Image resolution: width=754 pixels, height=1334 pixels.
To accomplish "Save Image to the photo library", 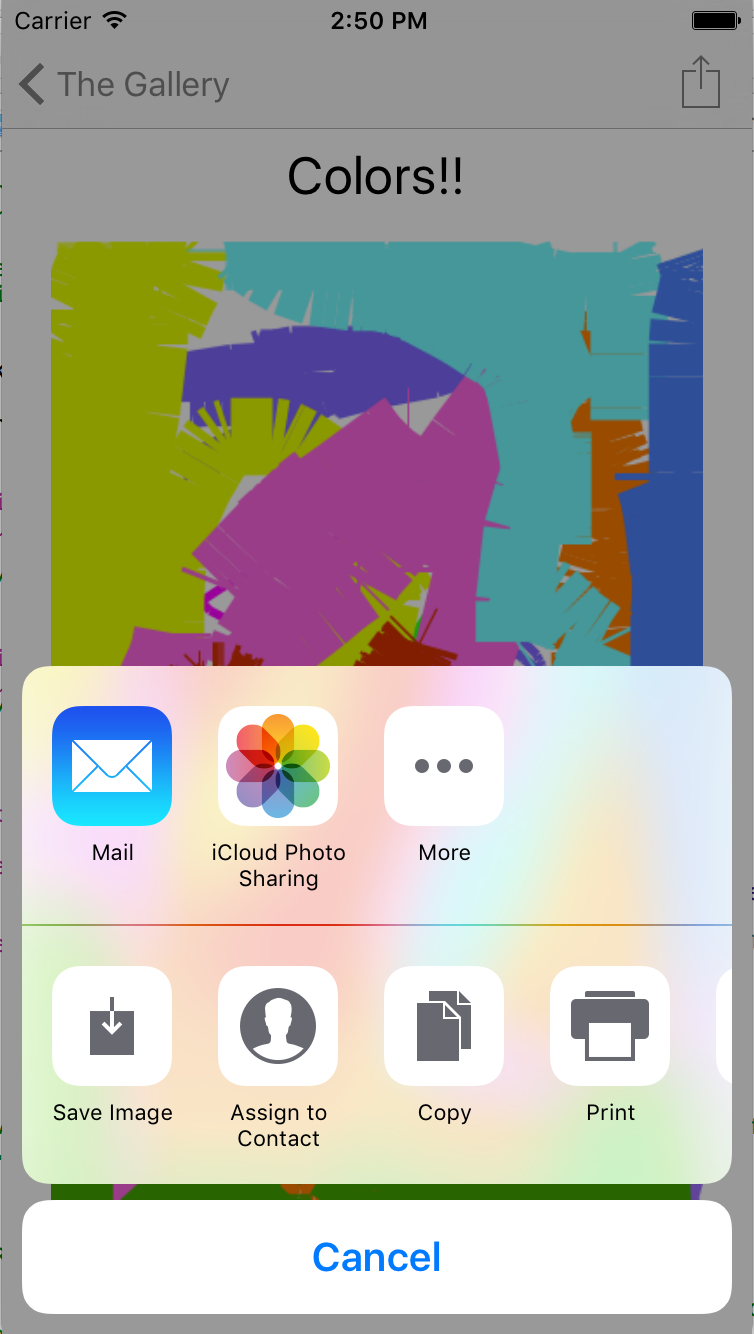I will (x=112, y=1026).
